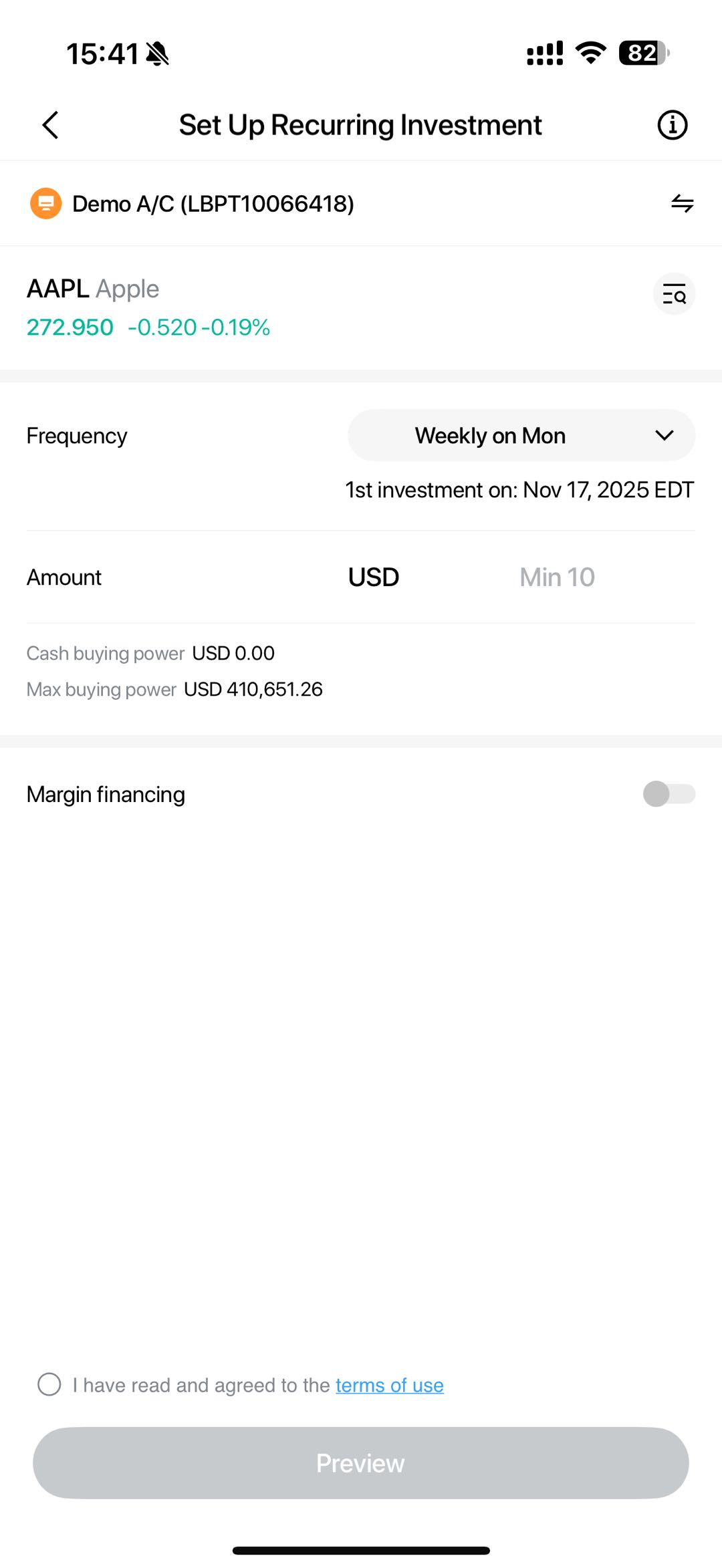Image resolution: width=722 pixels, height=1568 pixels.
Task: Go back from Recurring Investment setup
Action: point(51,125)
